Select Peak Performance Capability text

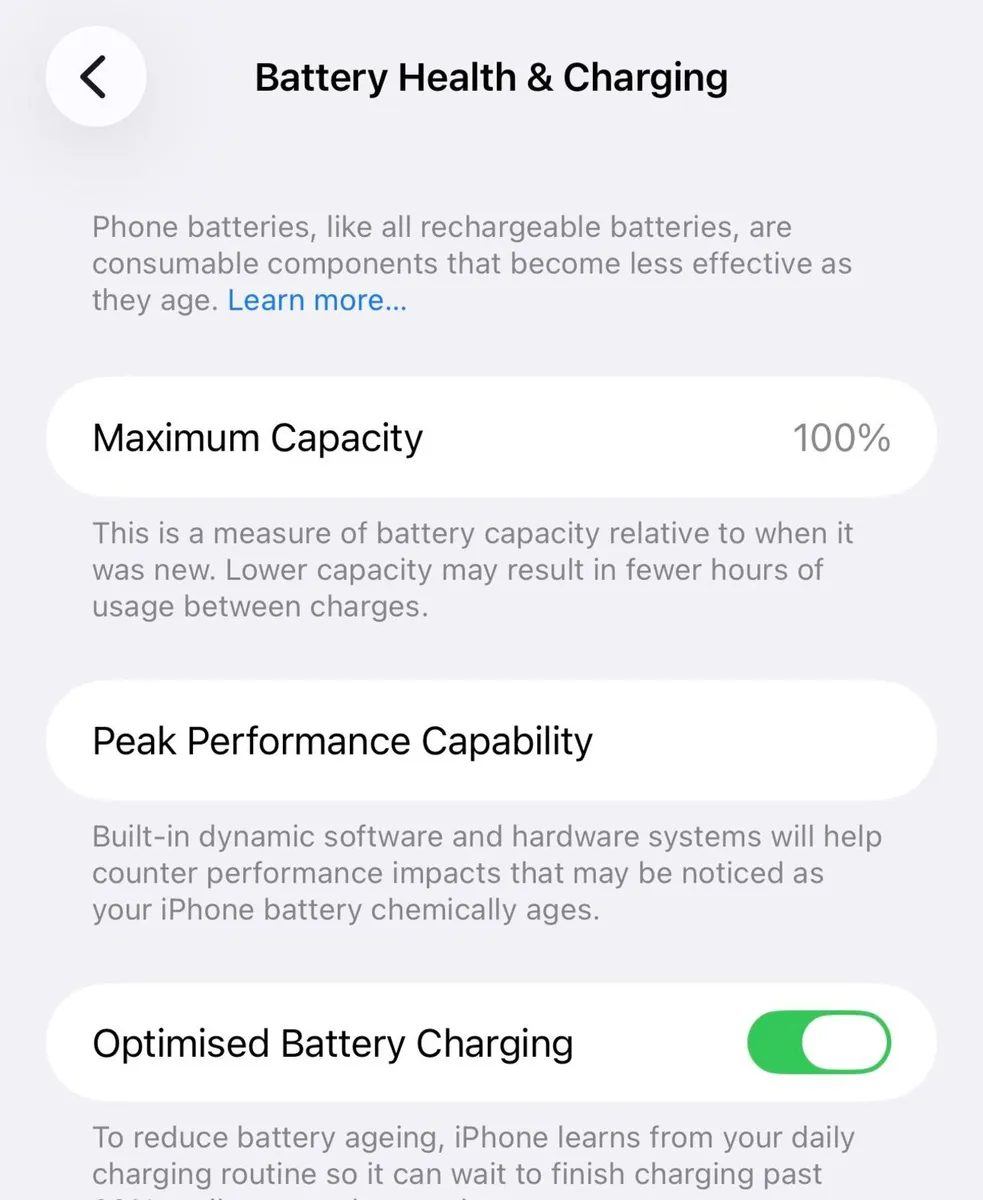tap(343, 741)
